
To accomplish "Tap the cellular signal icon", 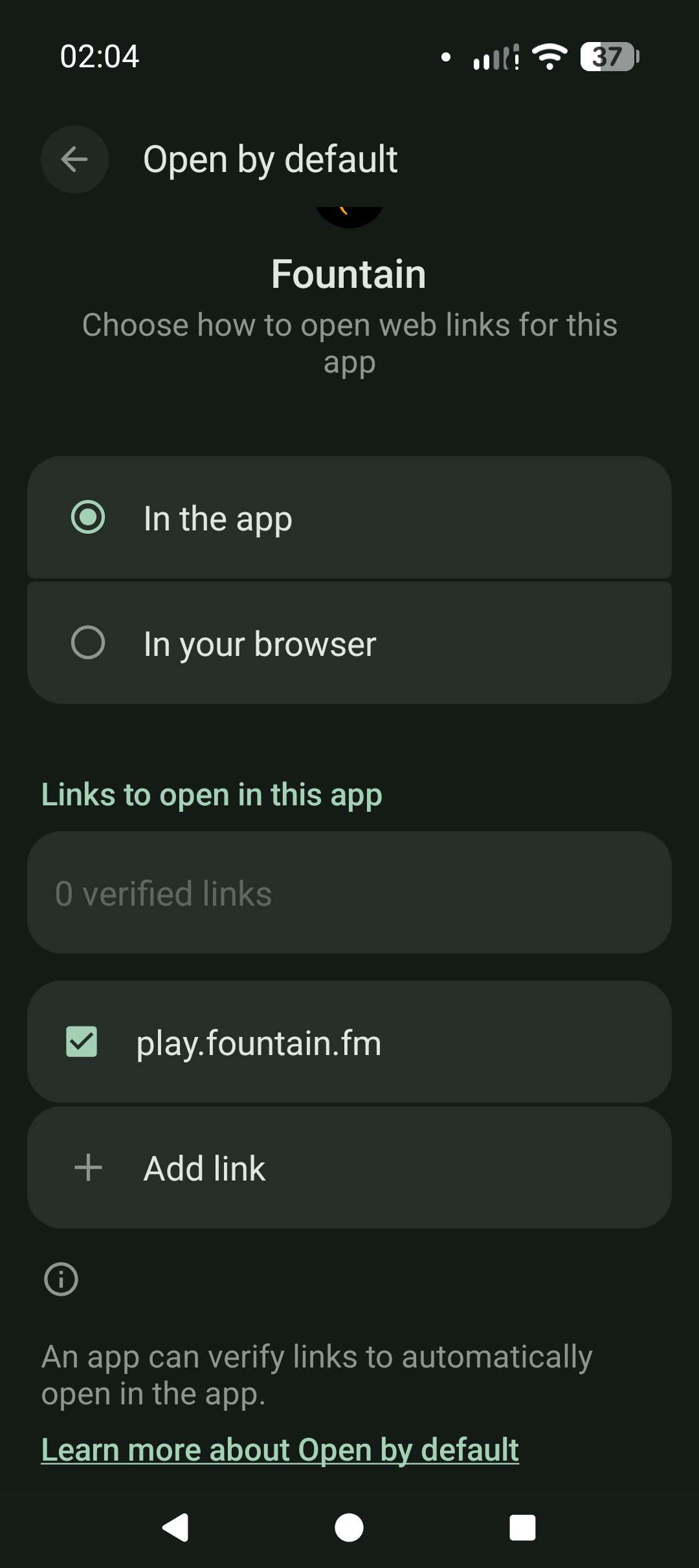I will 496,58.
